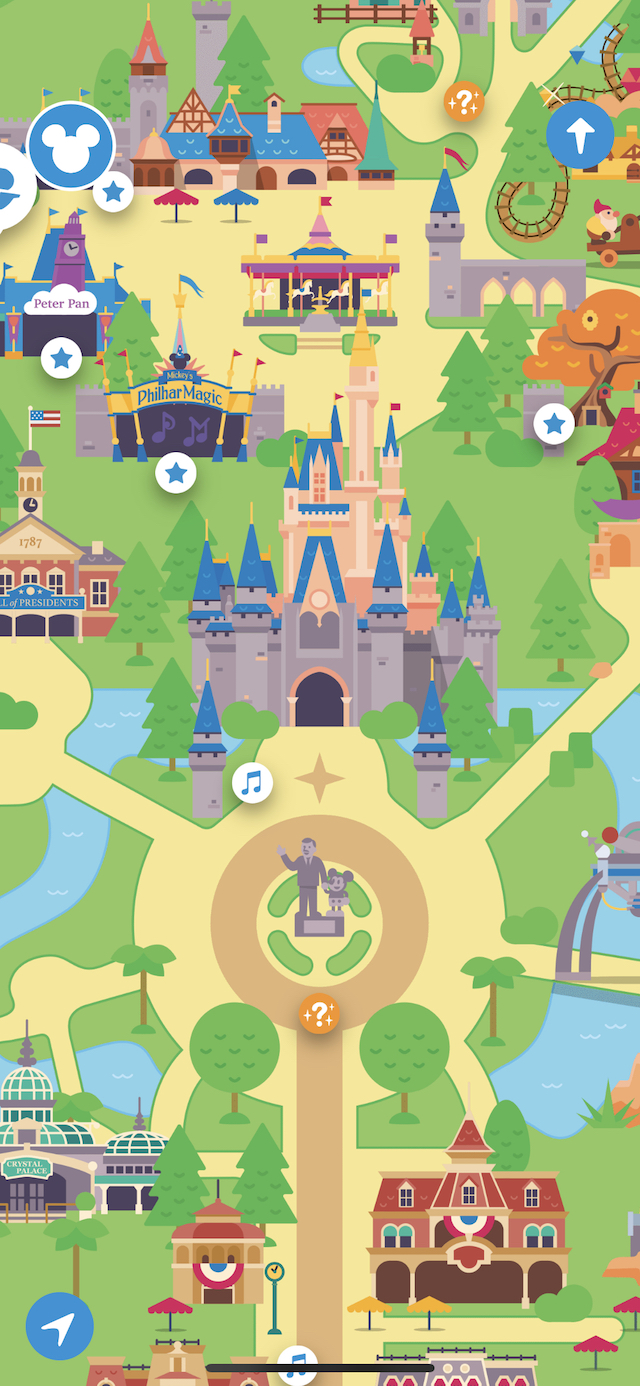Open the Mickey Mouse menu button
640x1386 pixels.
coord(70,146)
